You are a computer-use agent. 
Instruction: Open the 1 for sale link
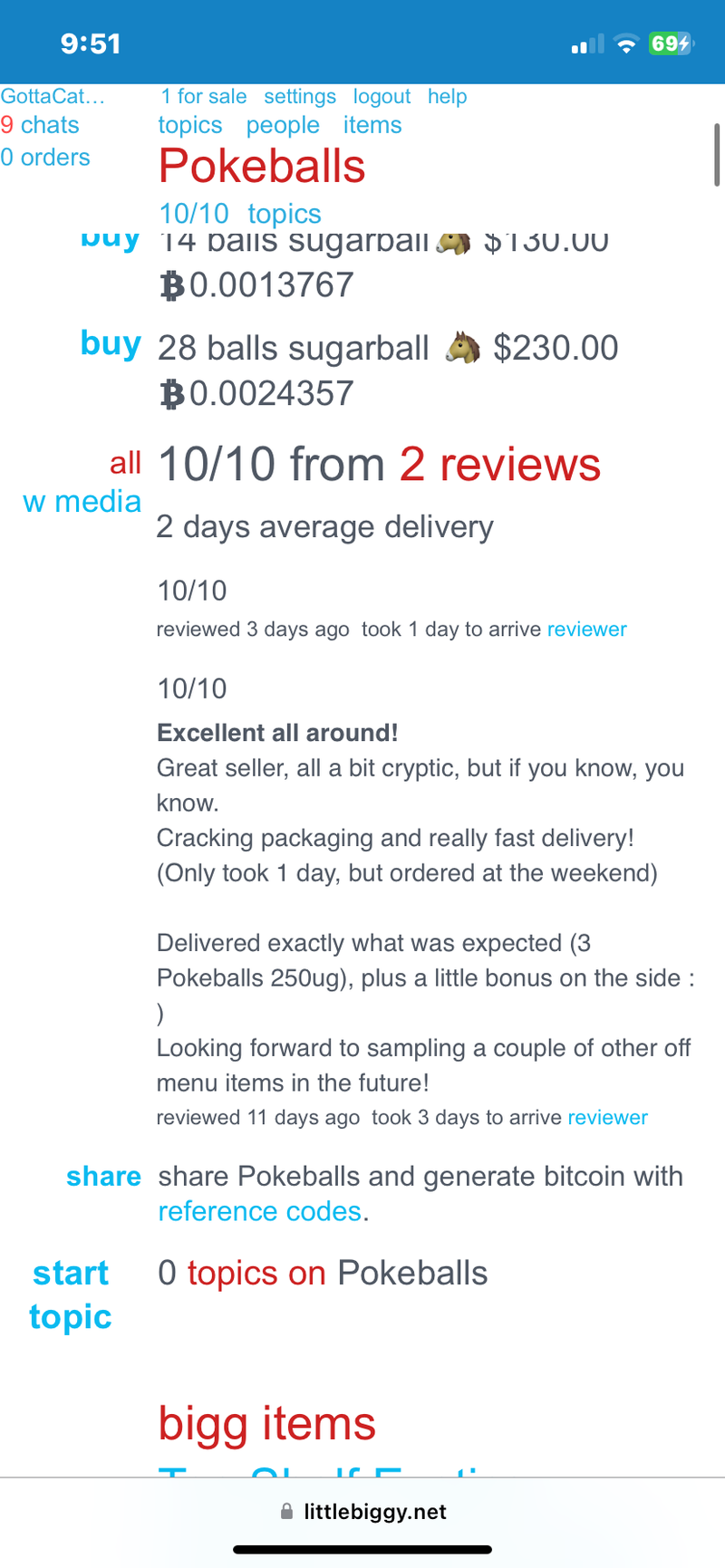click(x=204, y=97)
